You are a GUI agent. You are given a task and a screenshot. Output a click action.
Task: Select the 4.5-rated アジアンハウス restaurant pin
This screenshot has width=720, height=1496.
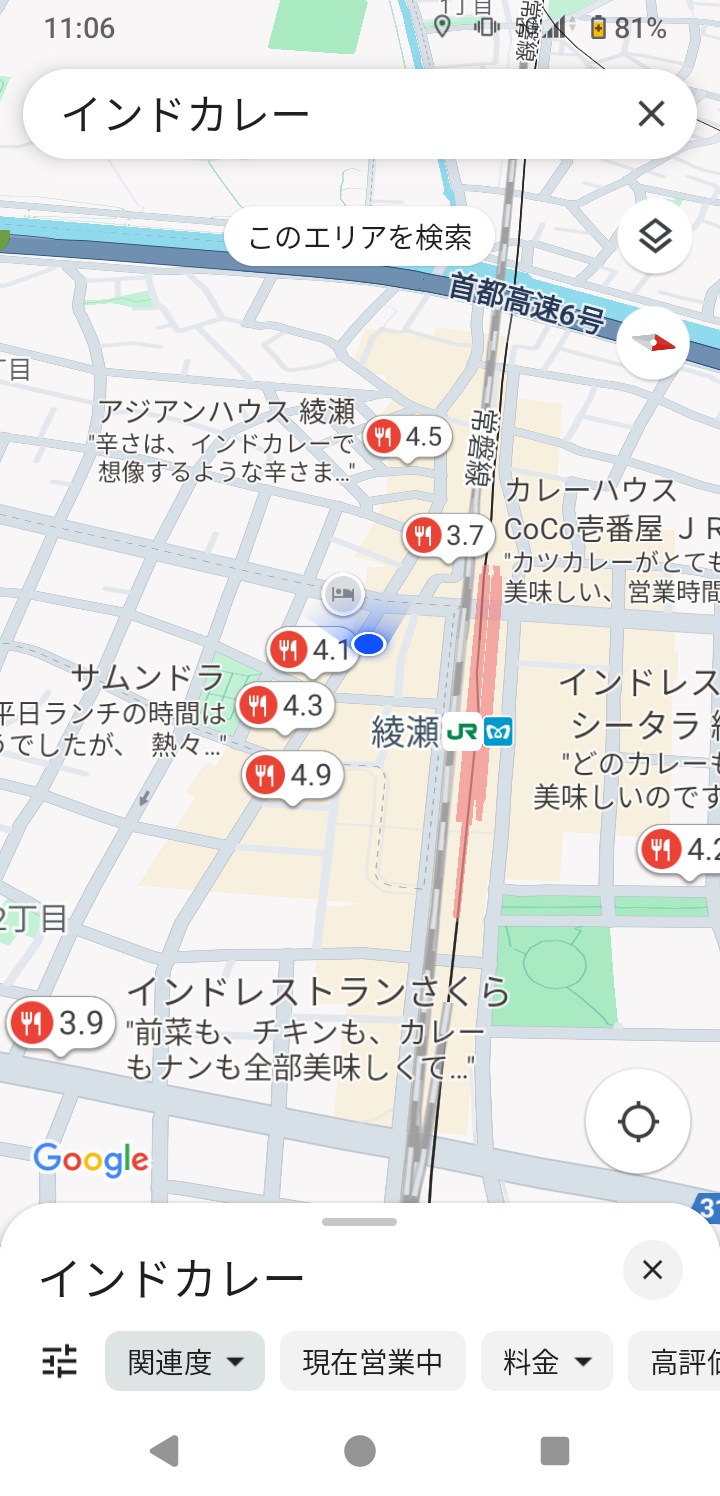point(406,436)
